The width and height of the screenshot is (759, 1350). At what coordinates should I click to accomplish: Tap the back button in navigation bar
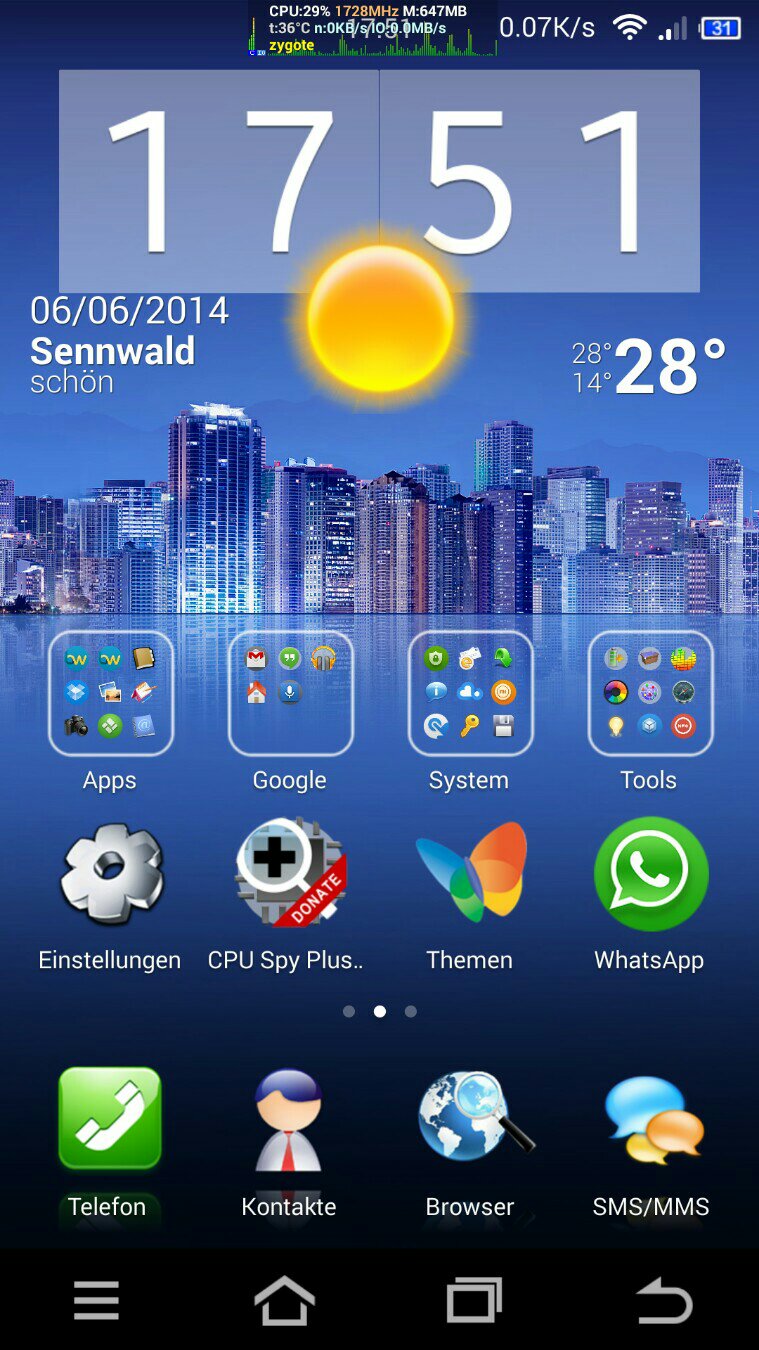click(664, 1302)
